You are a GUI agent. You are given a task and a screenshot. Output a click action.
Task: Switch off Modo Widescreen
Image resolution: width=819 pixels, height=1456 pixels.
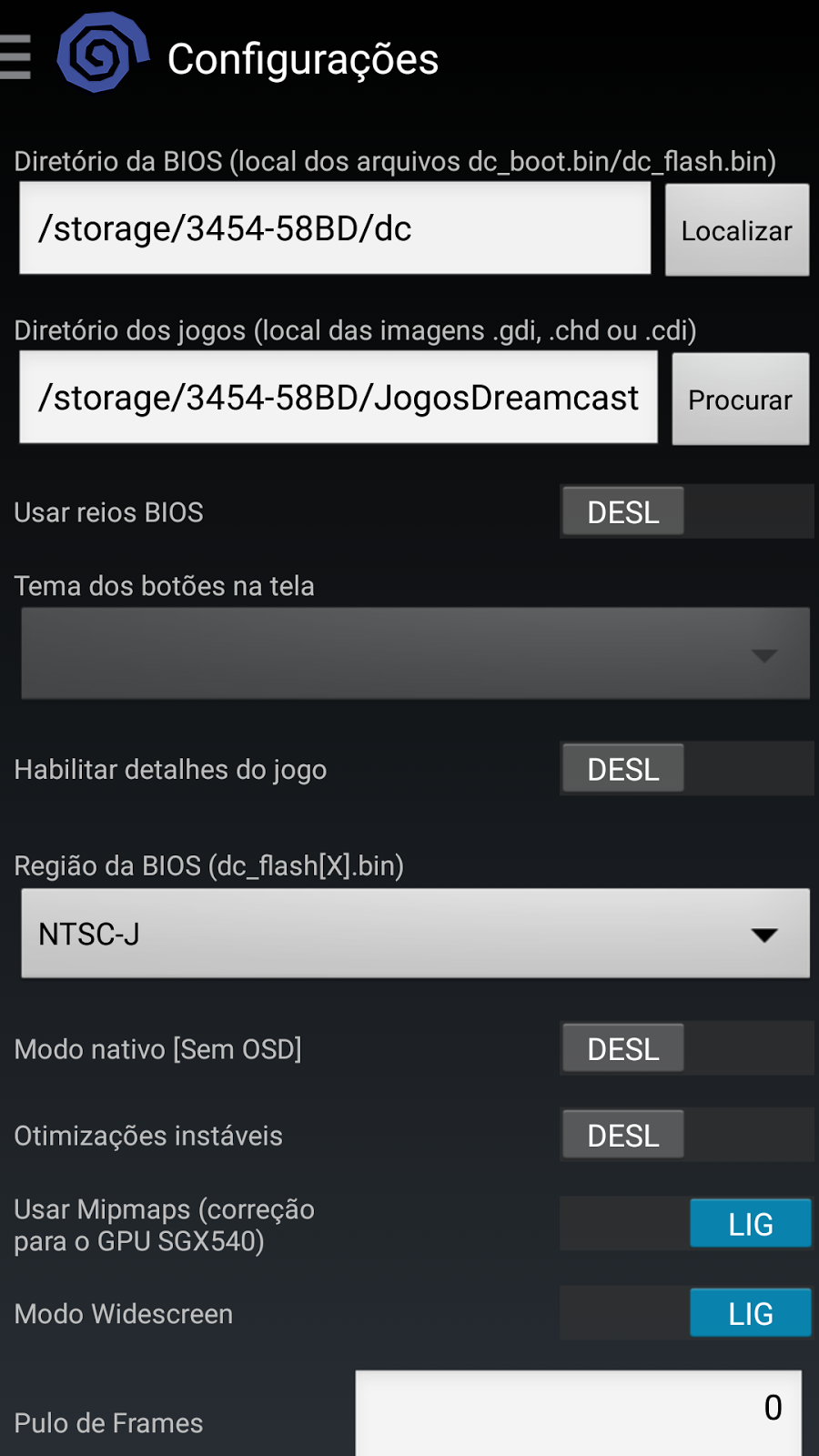pyautogui.click(x=686, y=1313)
